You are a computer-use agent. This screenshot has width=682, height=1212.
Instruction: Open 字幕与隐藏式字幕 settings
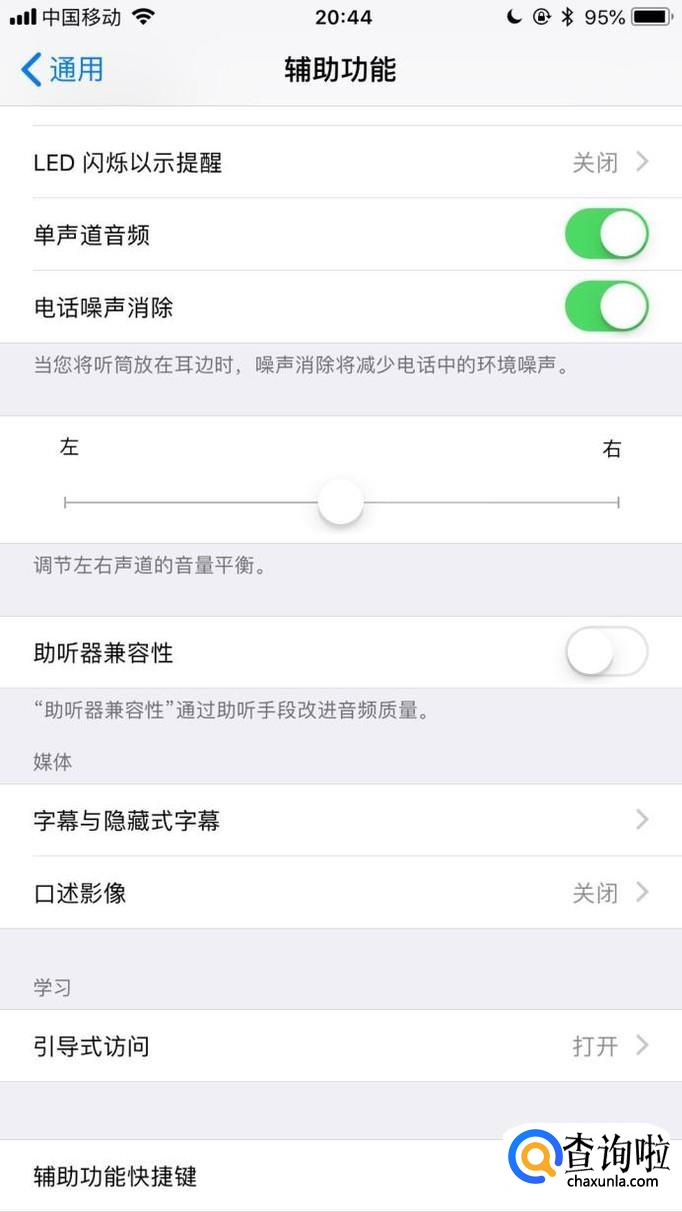pyautogui.click(x=340, y=821)
